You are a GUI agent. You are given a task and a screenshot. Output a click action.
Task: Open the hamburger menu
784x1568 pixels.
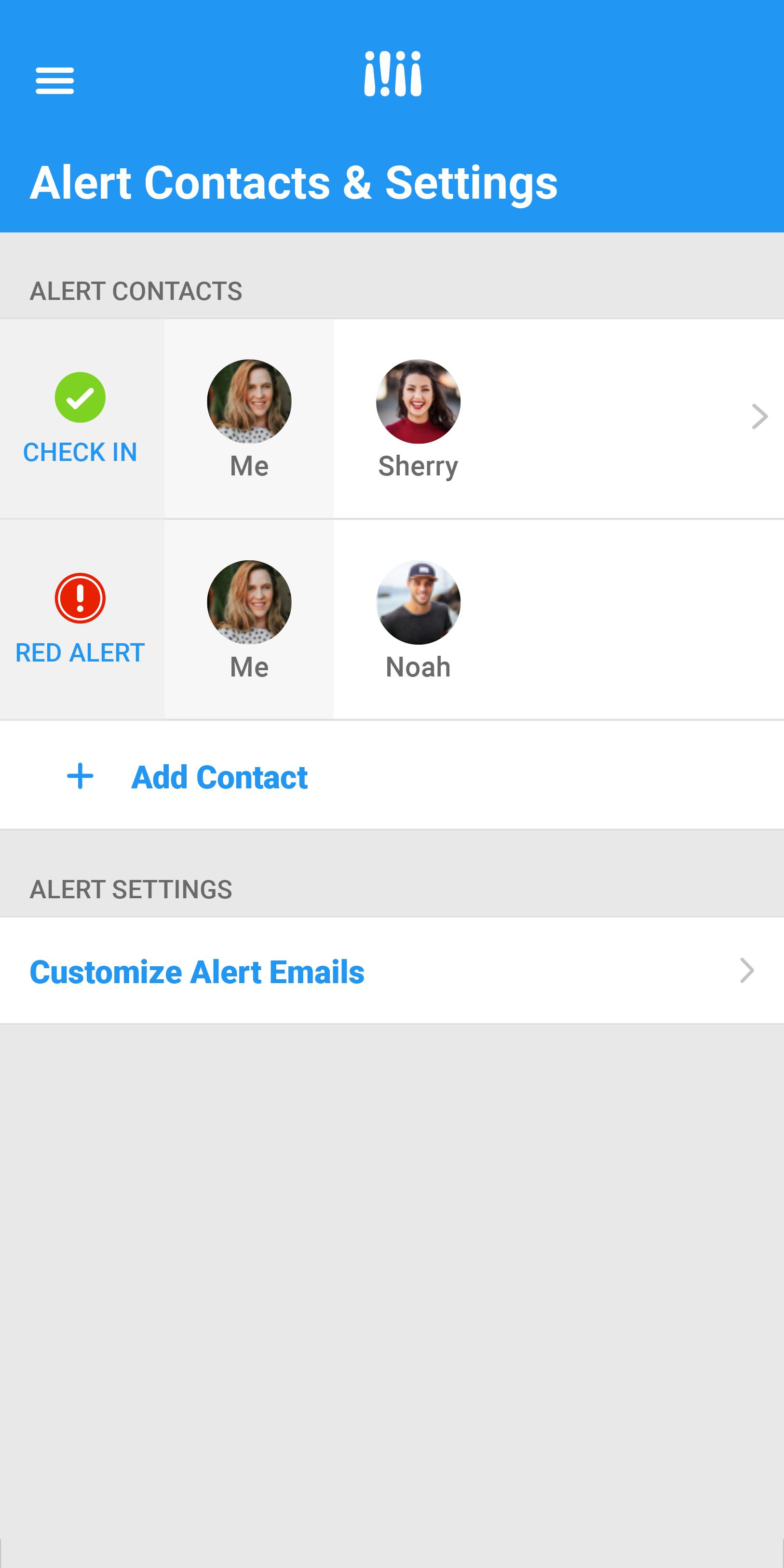point(55,81)
